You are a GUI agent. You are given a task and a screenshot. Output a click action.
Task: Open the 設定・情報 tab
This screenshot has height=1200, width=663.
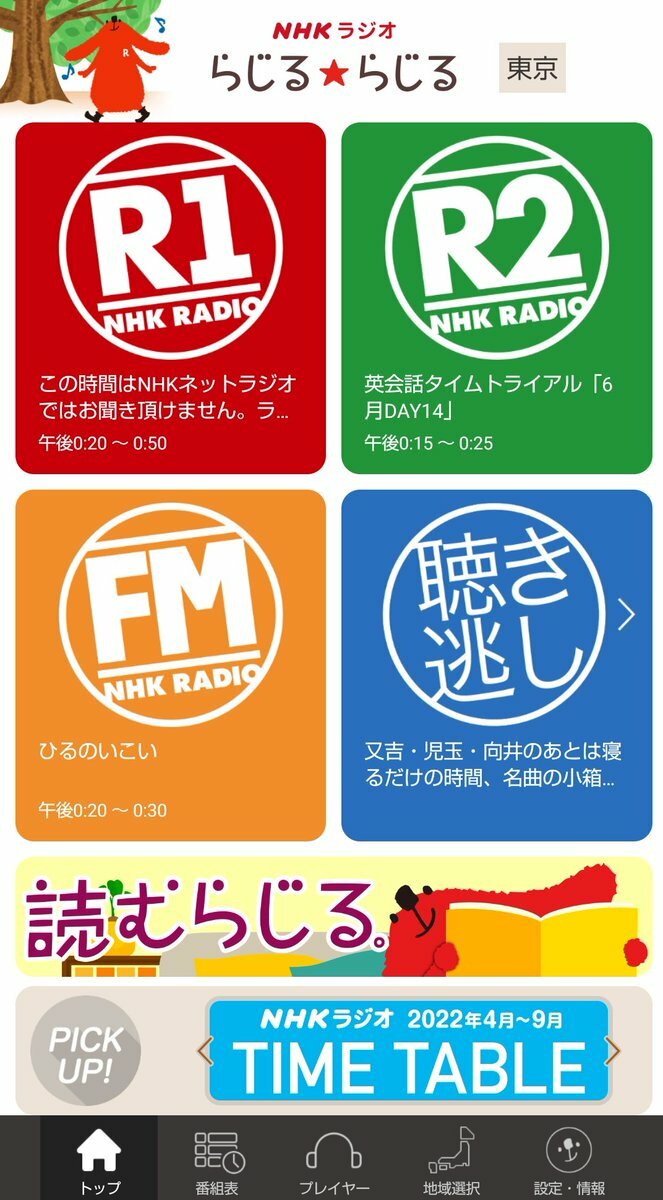pyautogui.click(x=569, y=1158)
